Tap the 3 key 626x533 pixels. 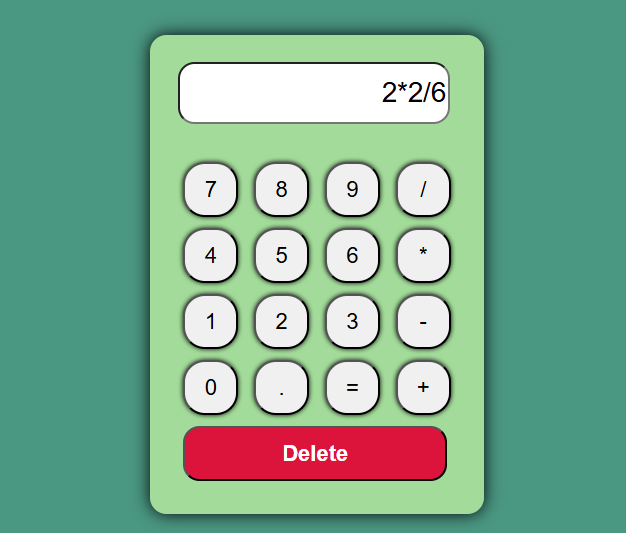[x=352, y=321]
